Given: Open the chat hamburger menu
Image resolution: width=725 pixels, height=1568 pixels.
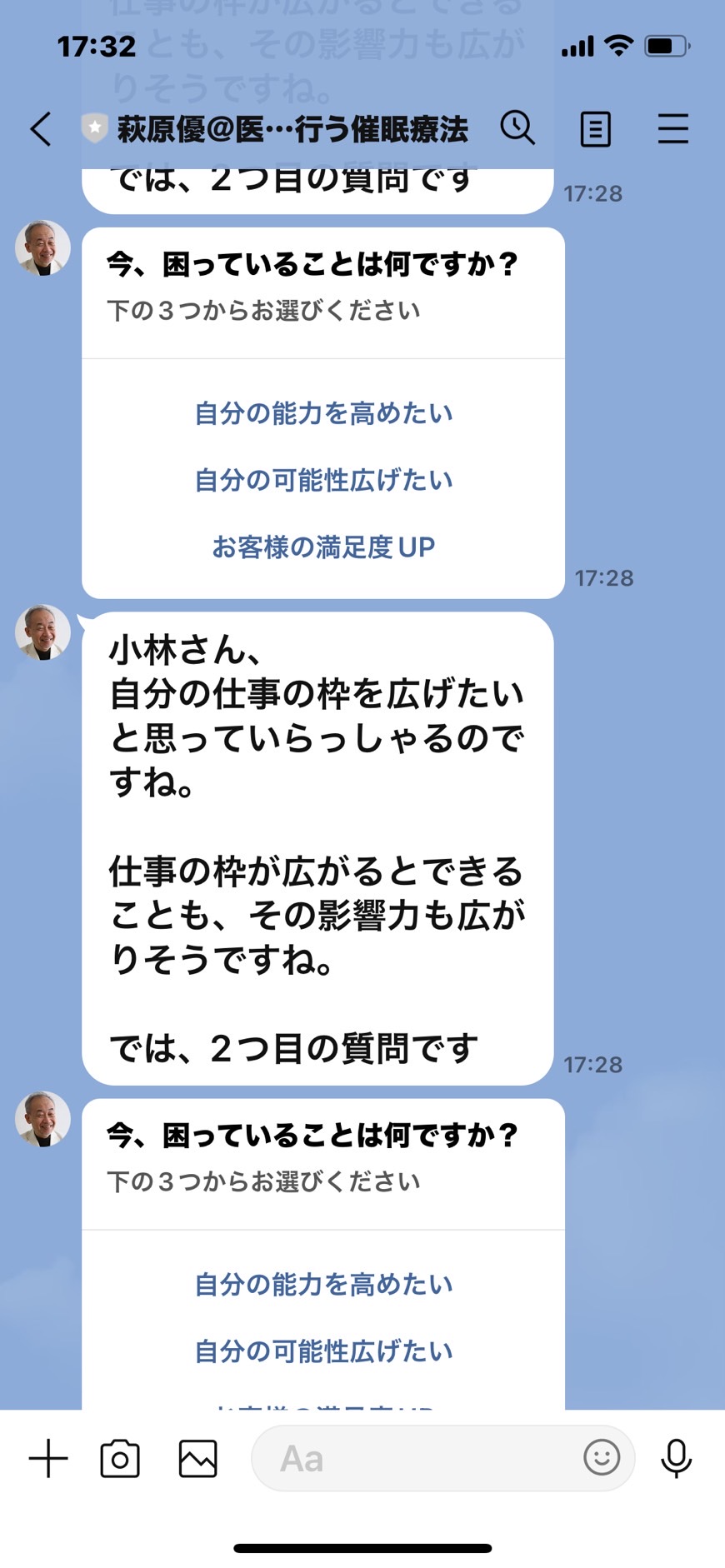Looking at the screenshot, I should click(x=672, y=129).
